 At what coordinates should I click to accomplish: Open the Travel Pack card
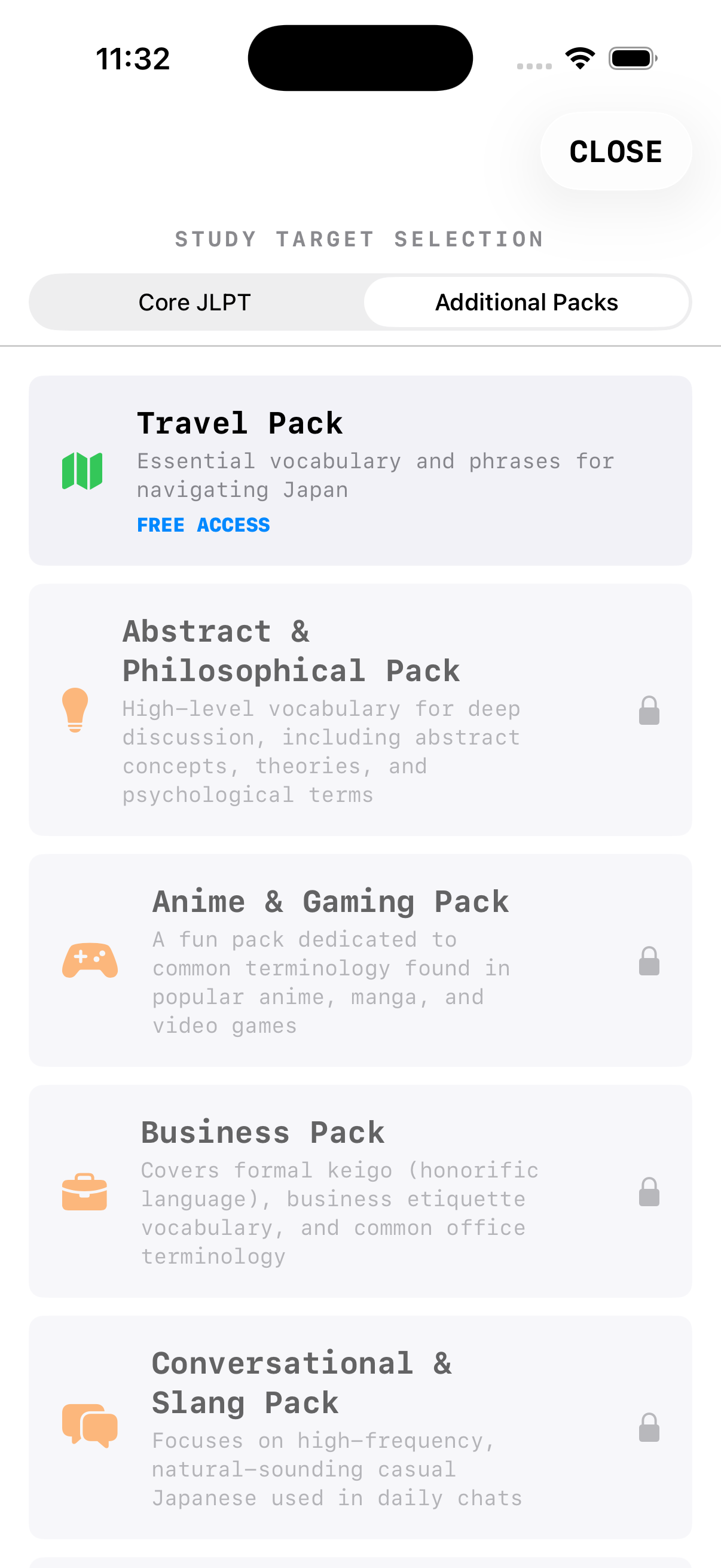coord(360,470)
